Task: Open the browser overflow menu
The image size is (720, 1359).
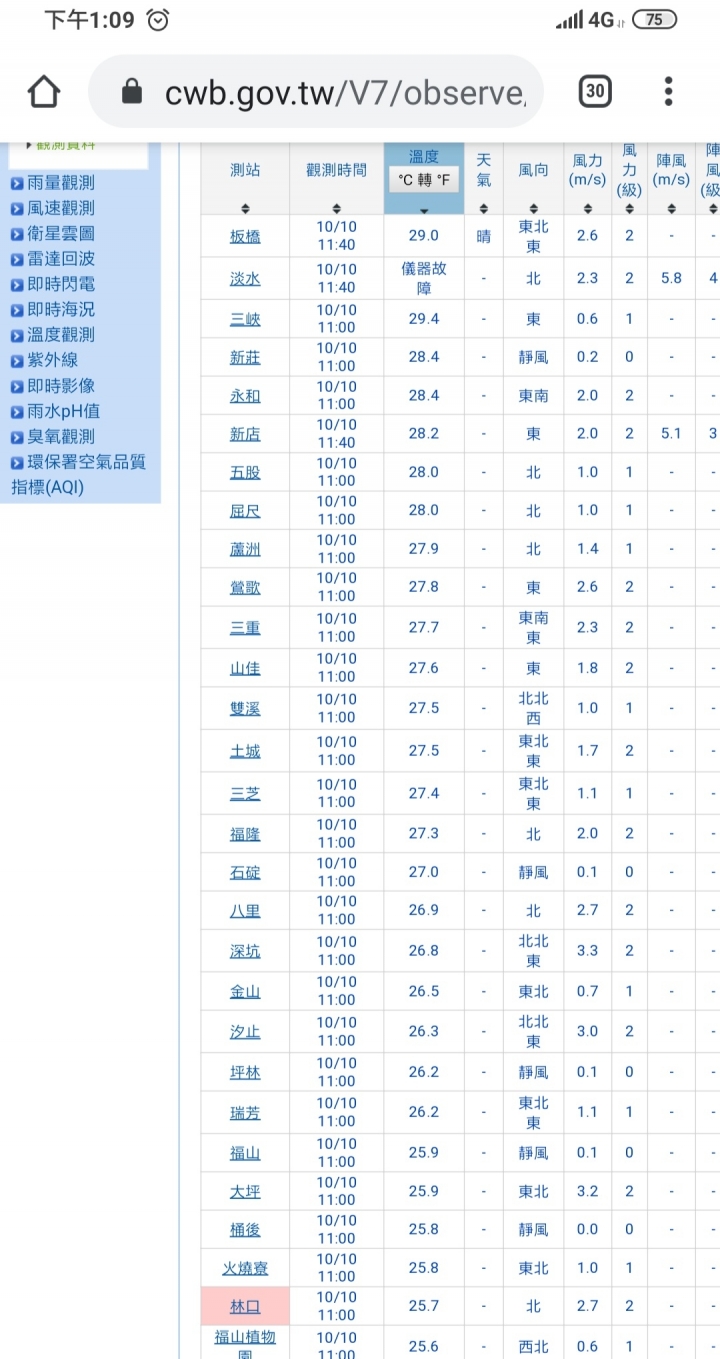Action: [x=669, y=92]
